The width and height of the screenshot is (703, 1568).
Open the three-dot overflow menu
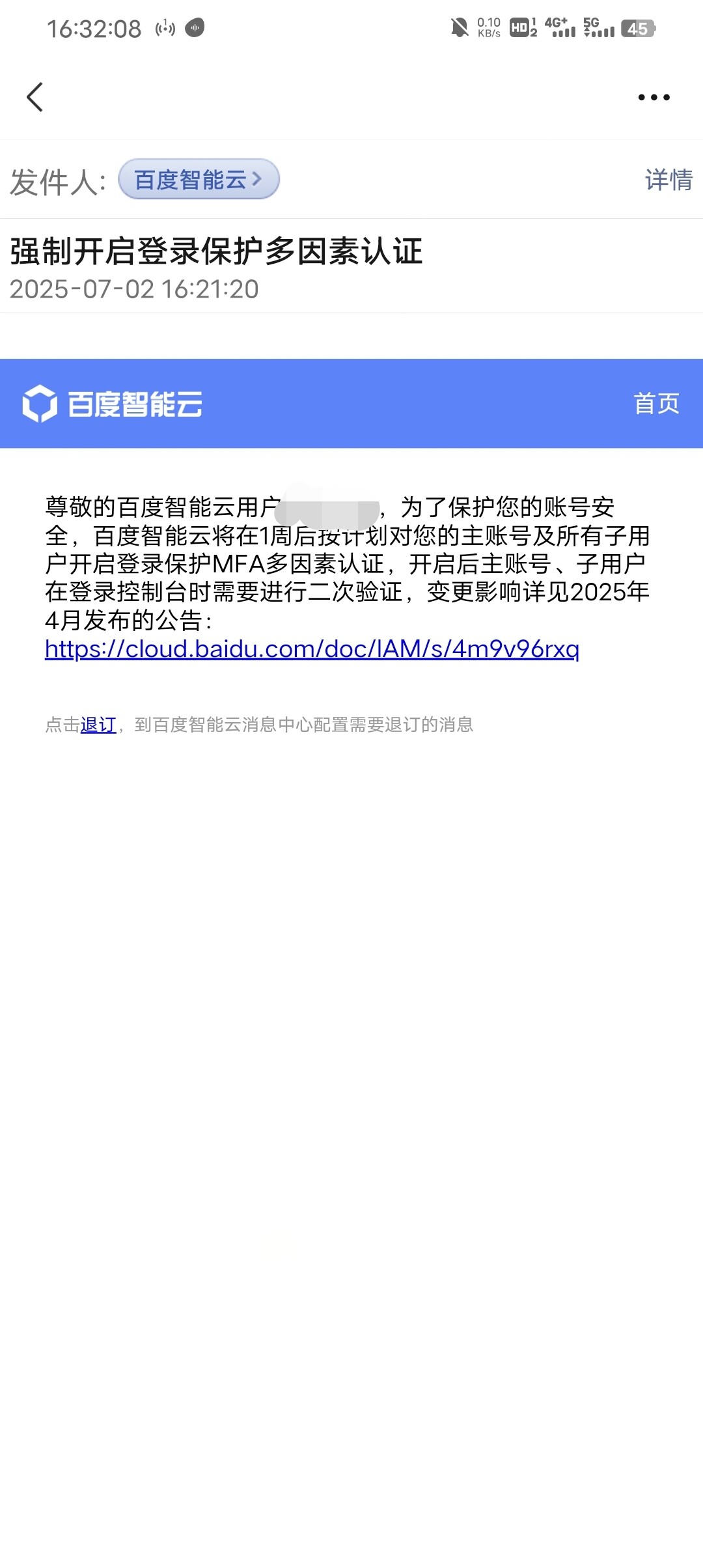coord(654,98)
